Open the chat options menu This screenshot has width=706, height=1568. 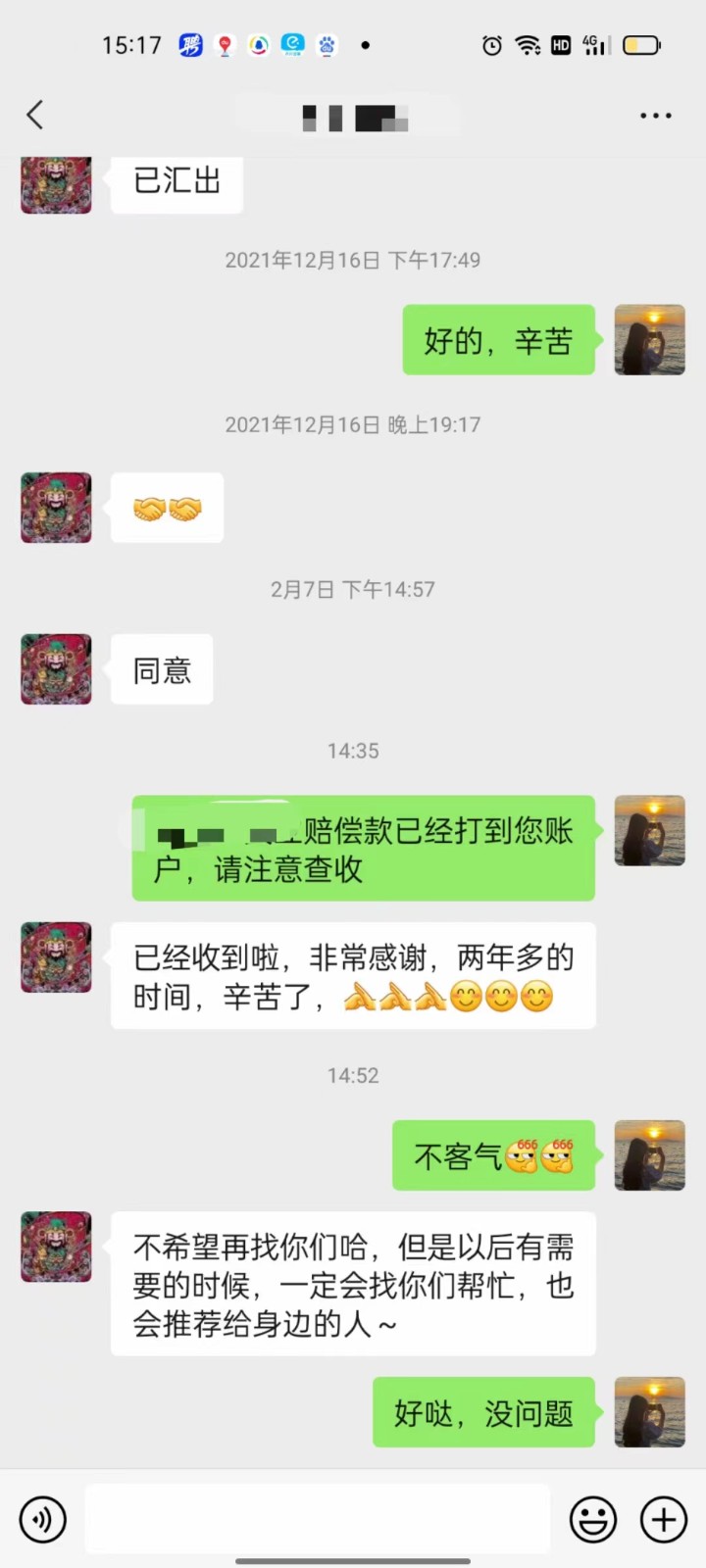click(655, 116)
